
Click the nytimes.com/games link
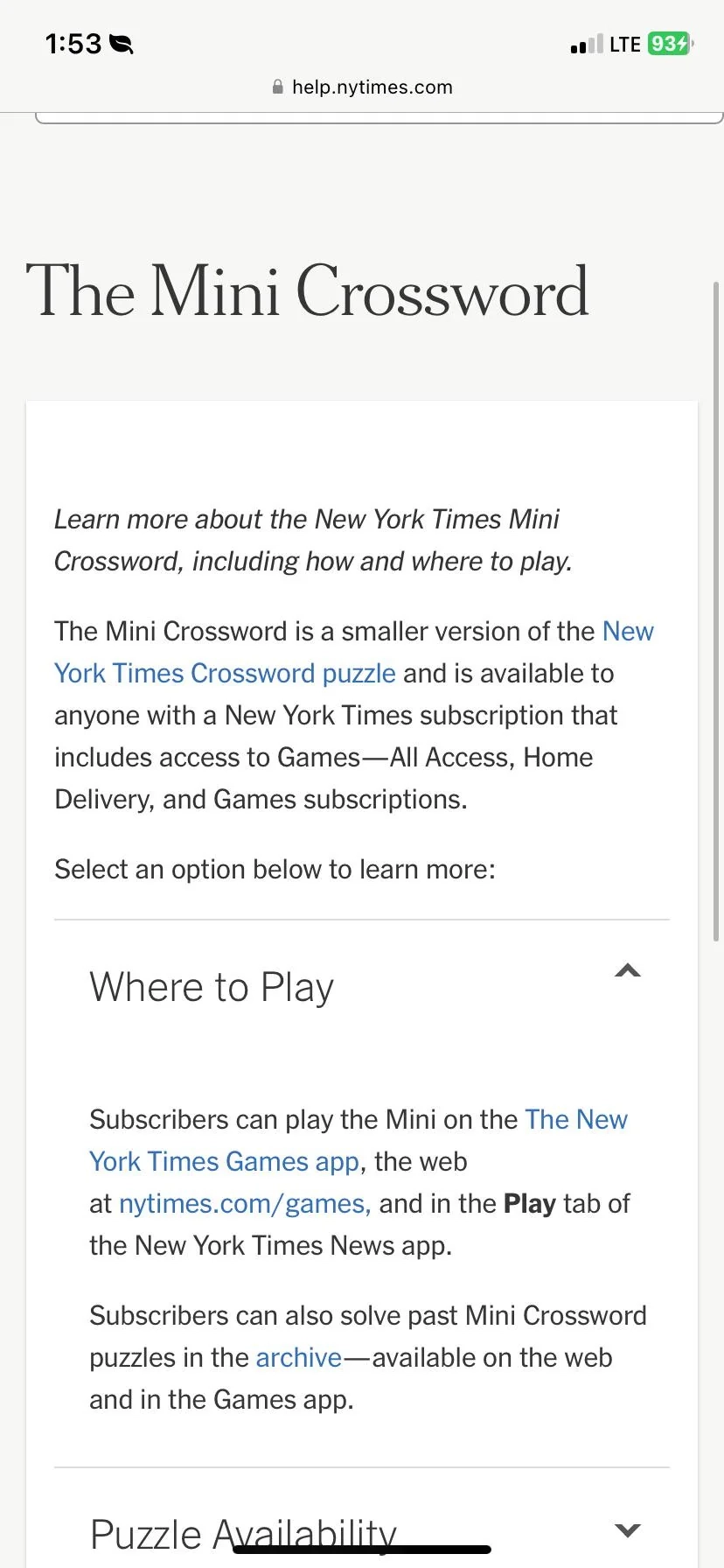coord(242,1203)
